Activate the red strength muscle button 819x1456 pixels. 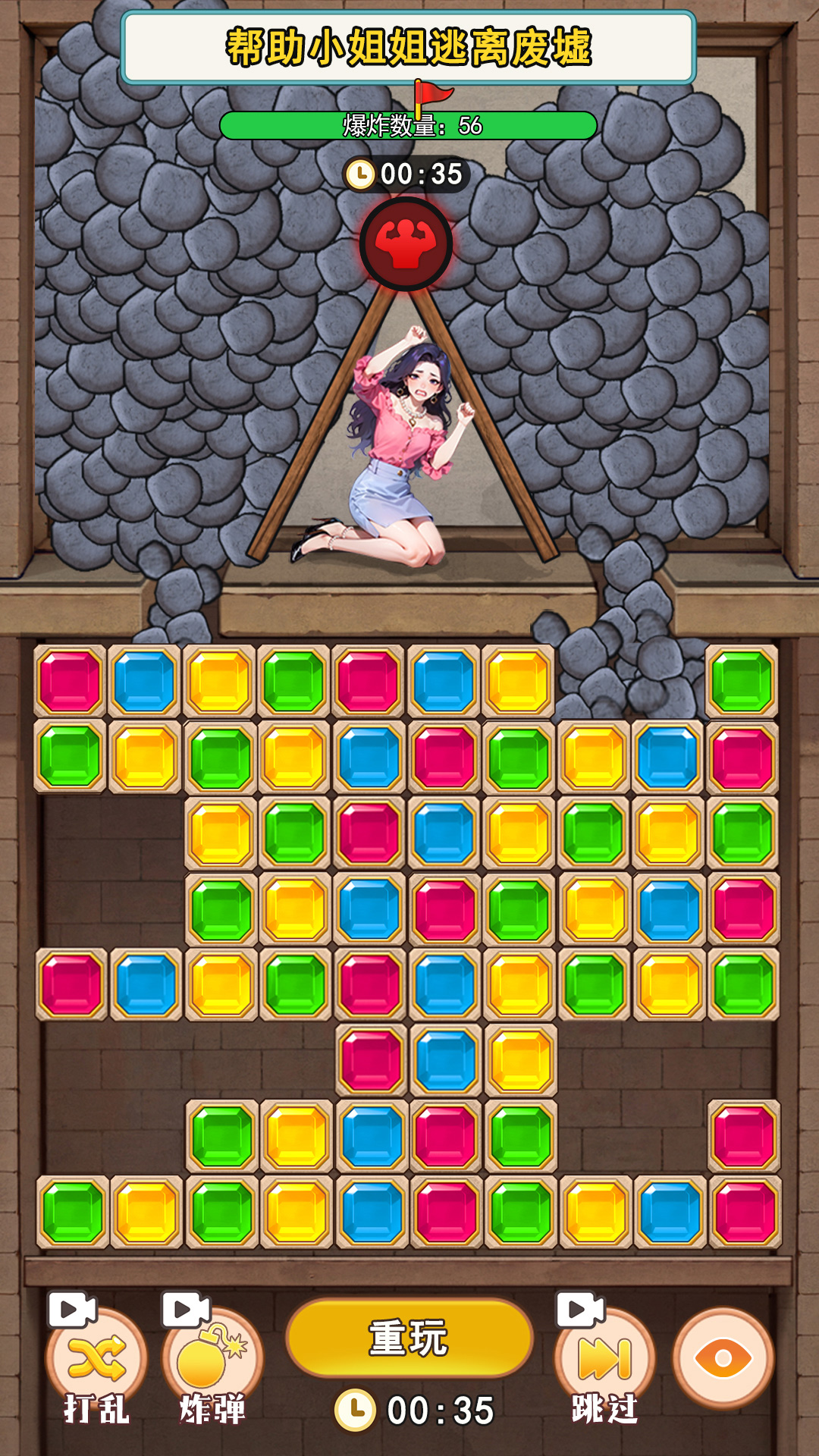pos(406,244)
